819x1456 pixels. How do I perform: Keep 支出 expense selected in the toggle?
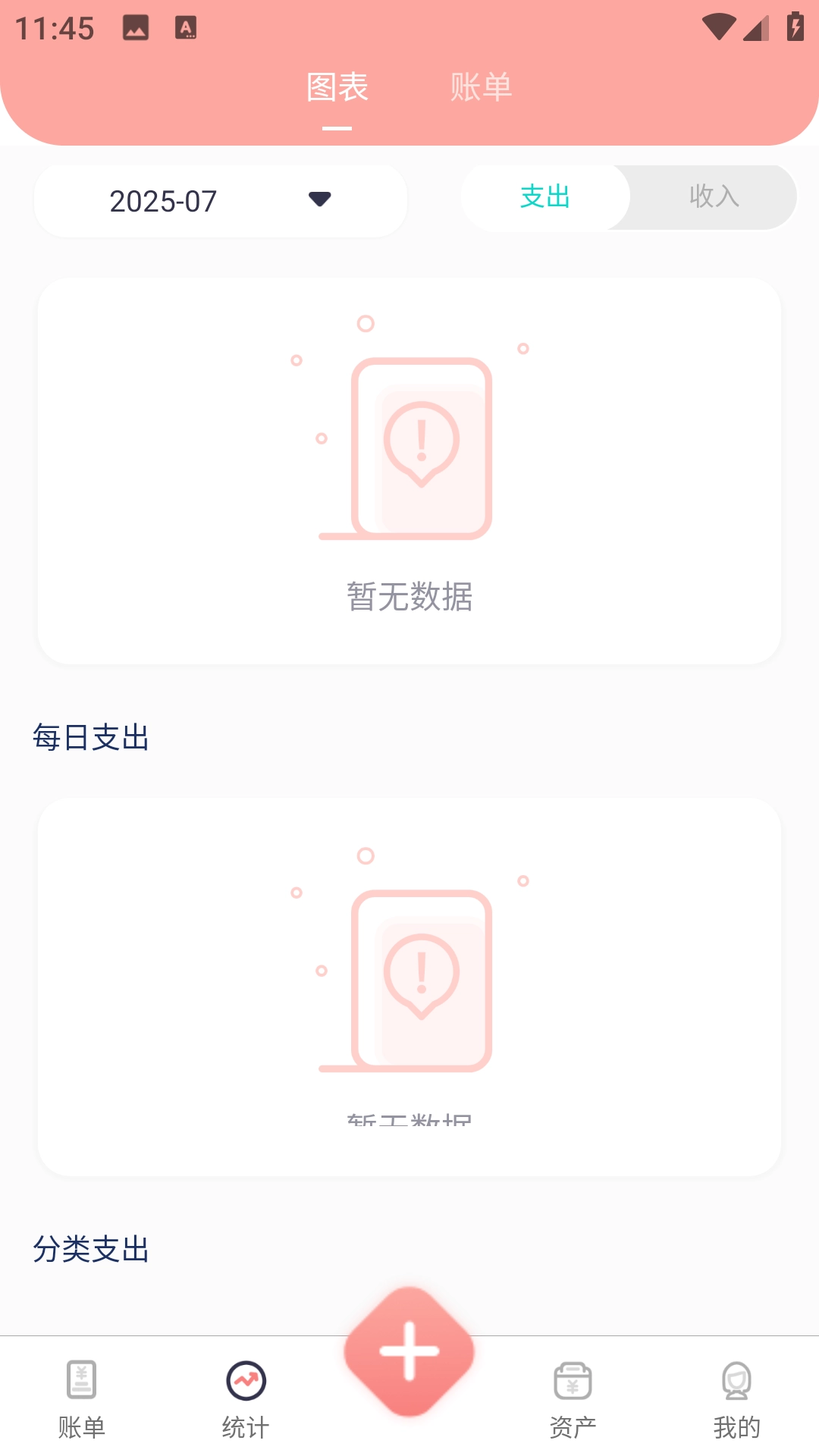tap(544, 196)
